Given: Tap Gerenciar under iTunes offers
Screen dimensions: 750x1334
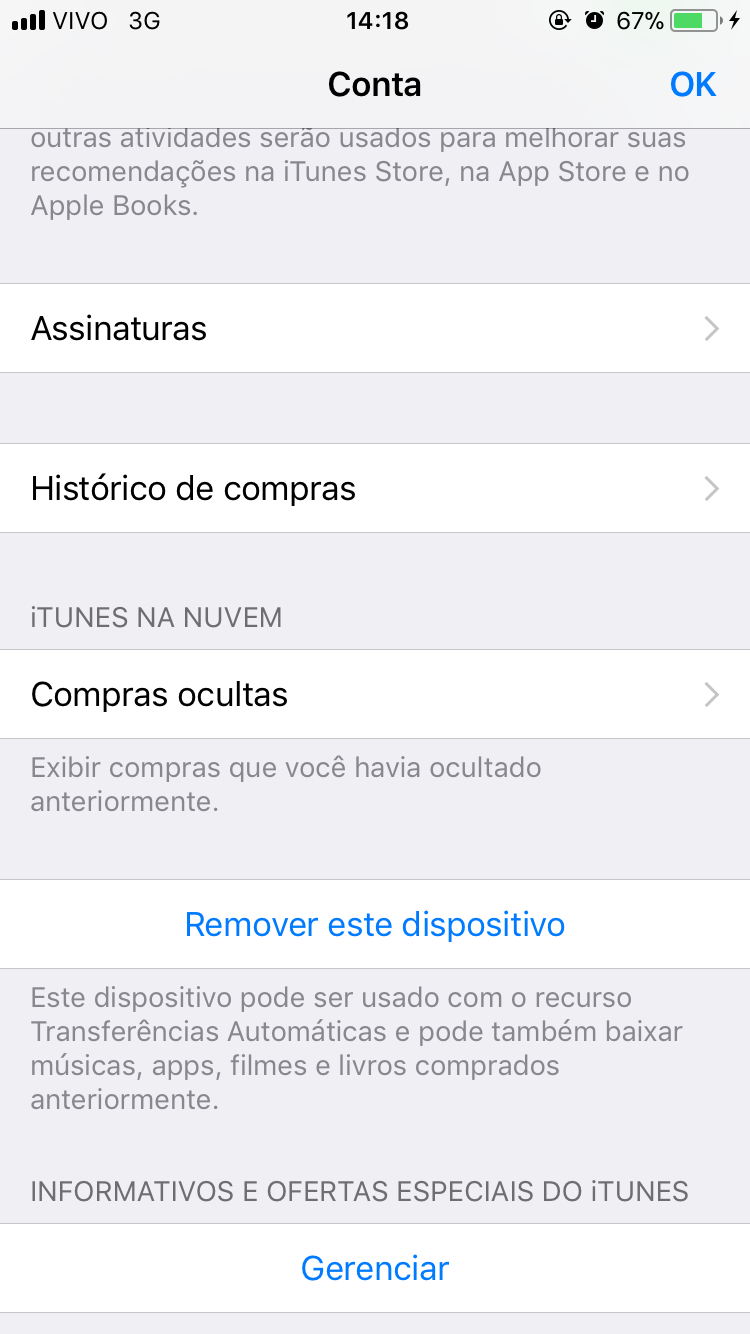Looking at the screenshot, I should click(375, 1268).
